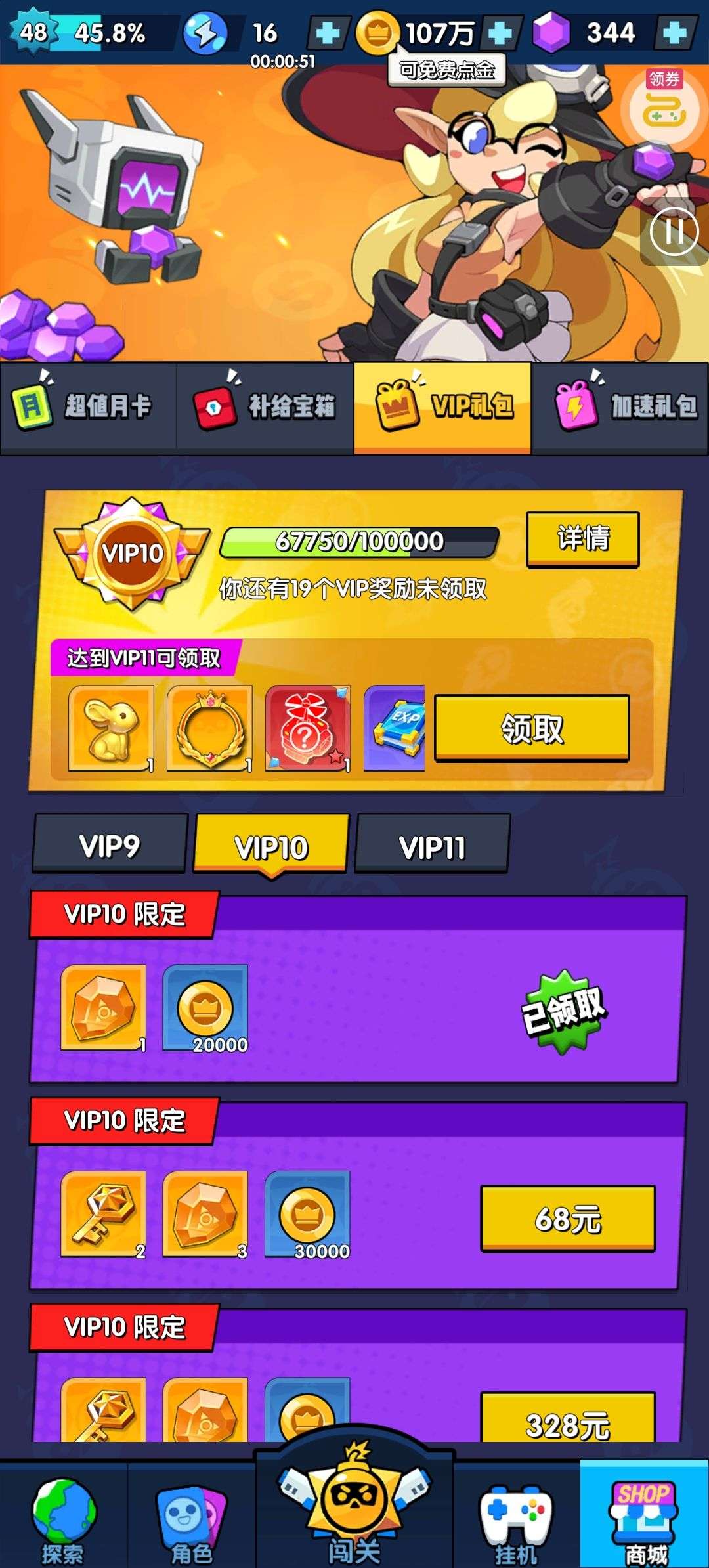
Task: Select the 加速礼包 tab
Action: [x=620, y=407]
